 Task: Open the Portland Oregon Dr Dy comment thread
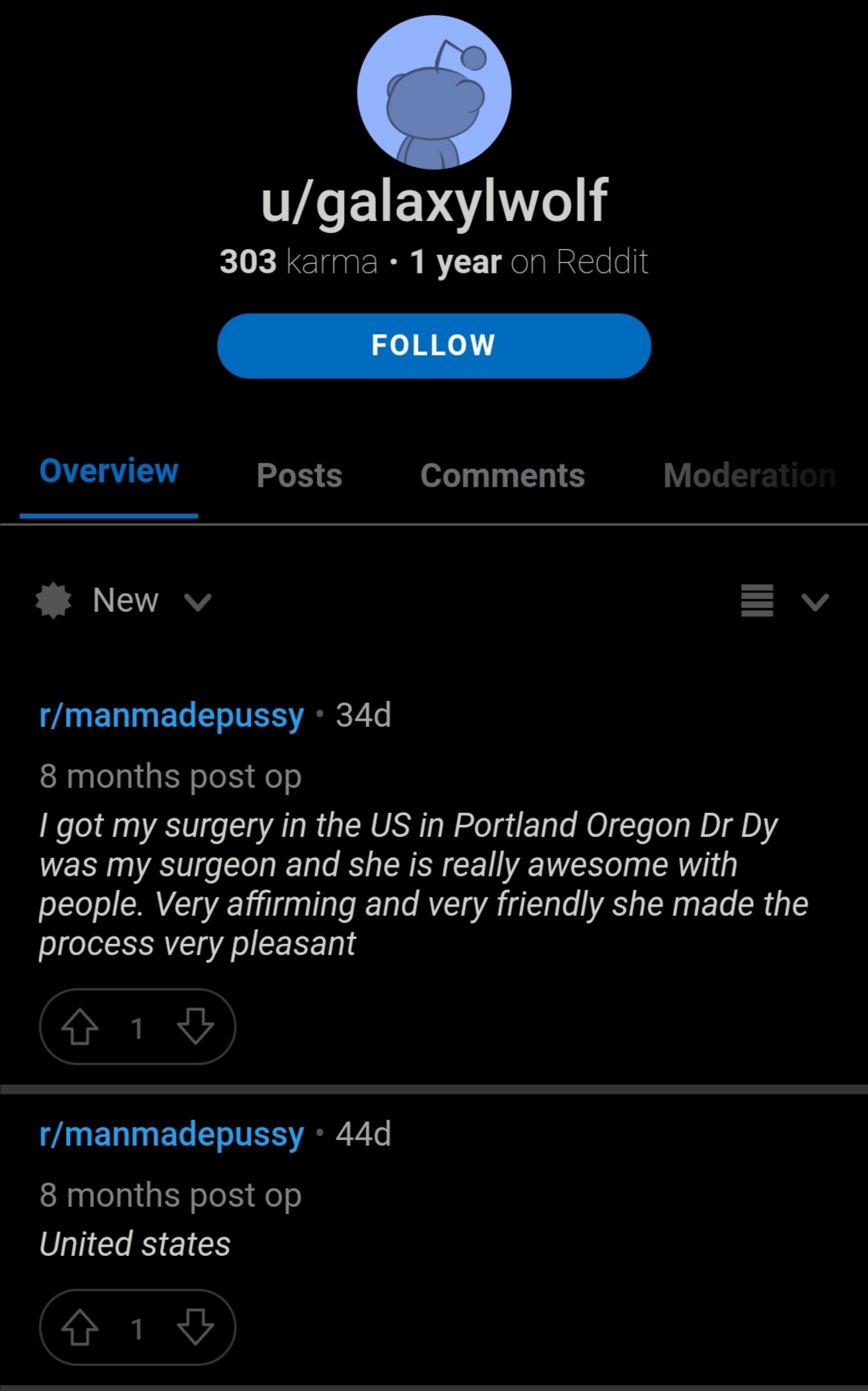424,884
